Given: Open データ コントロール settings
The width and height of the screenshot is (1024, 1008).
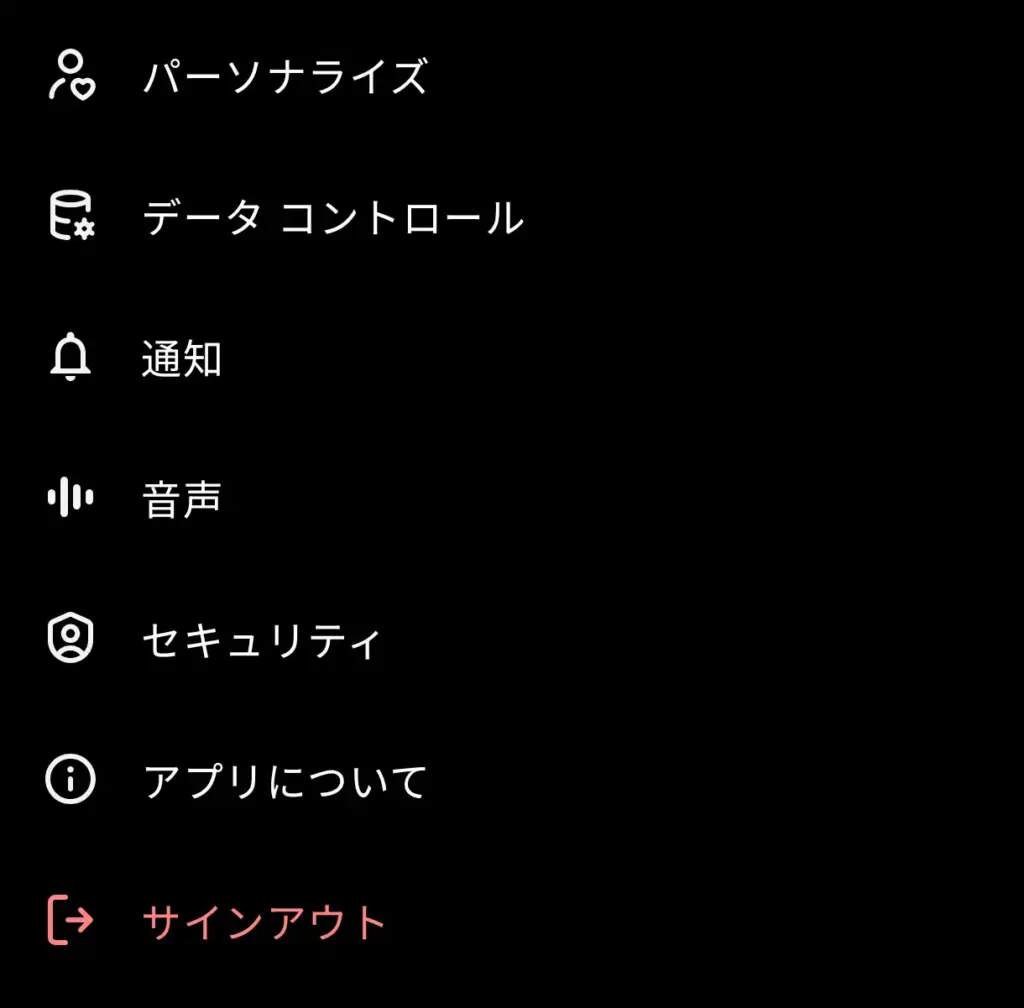Looking at the screenshot, I should pos(332,217).
